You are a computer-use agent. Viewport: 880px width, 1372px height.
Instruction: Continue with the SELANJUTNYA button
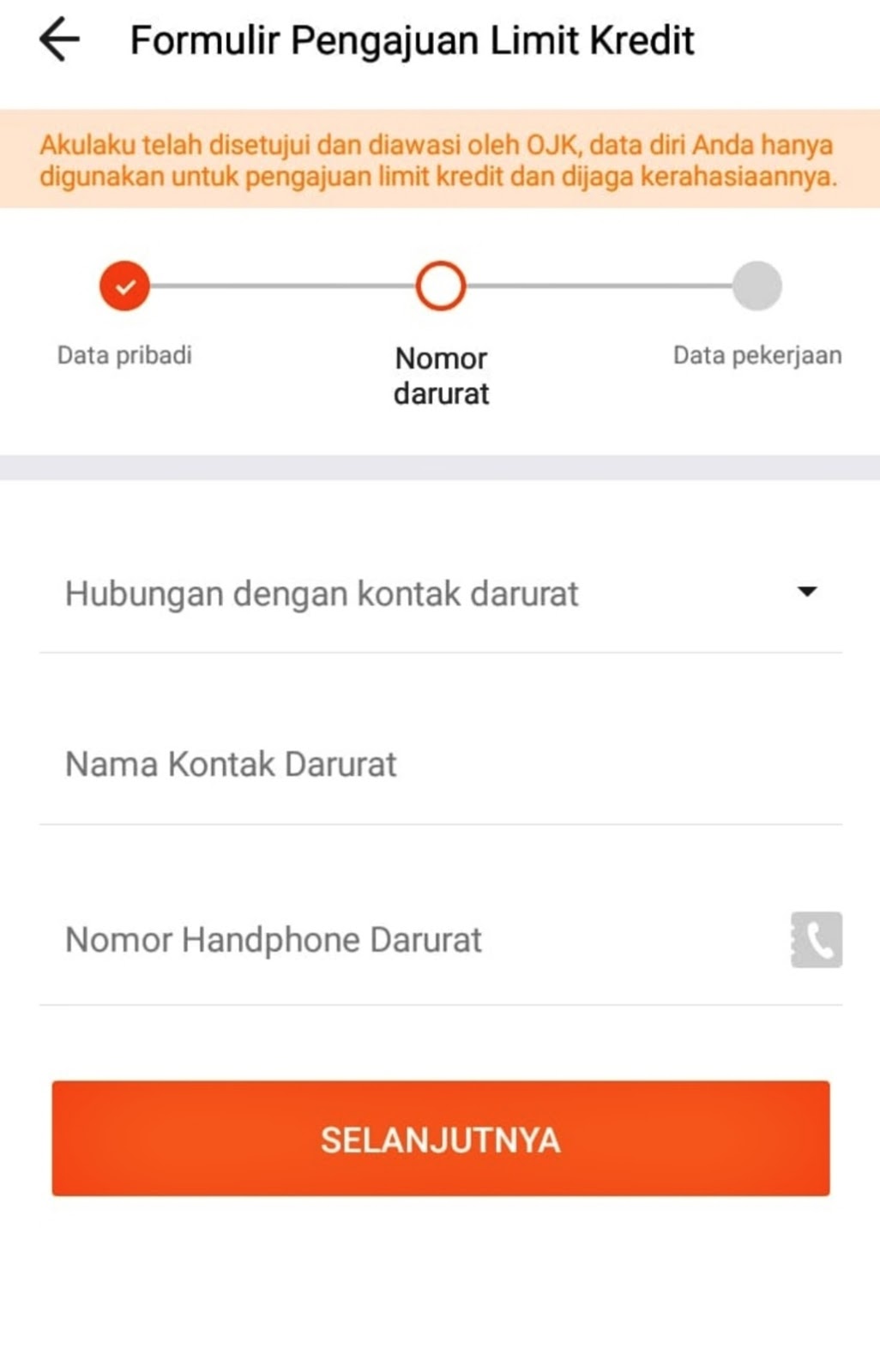(x=440, y=1138)
